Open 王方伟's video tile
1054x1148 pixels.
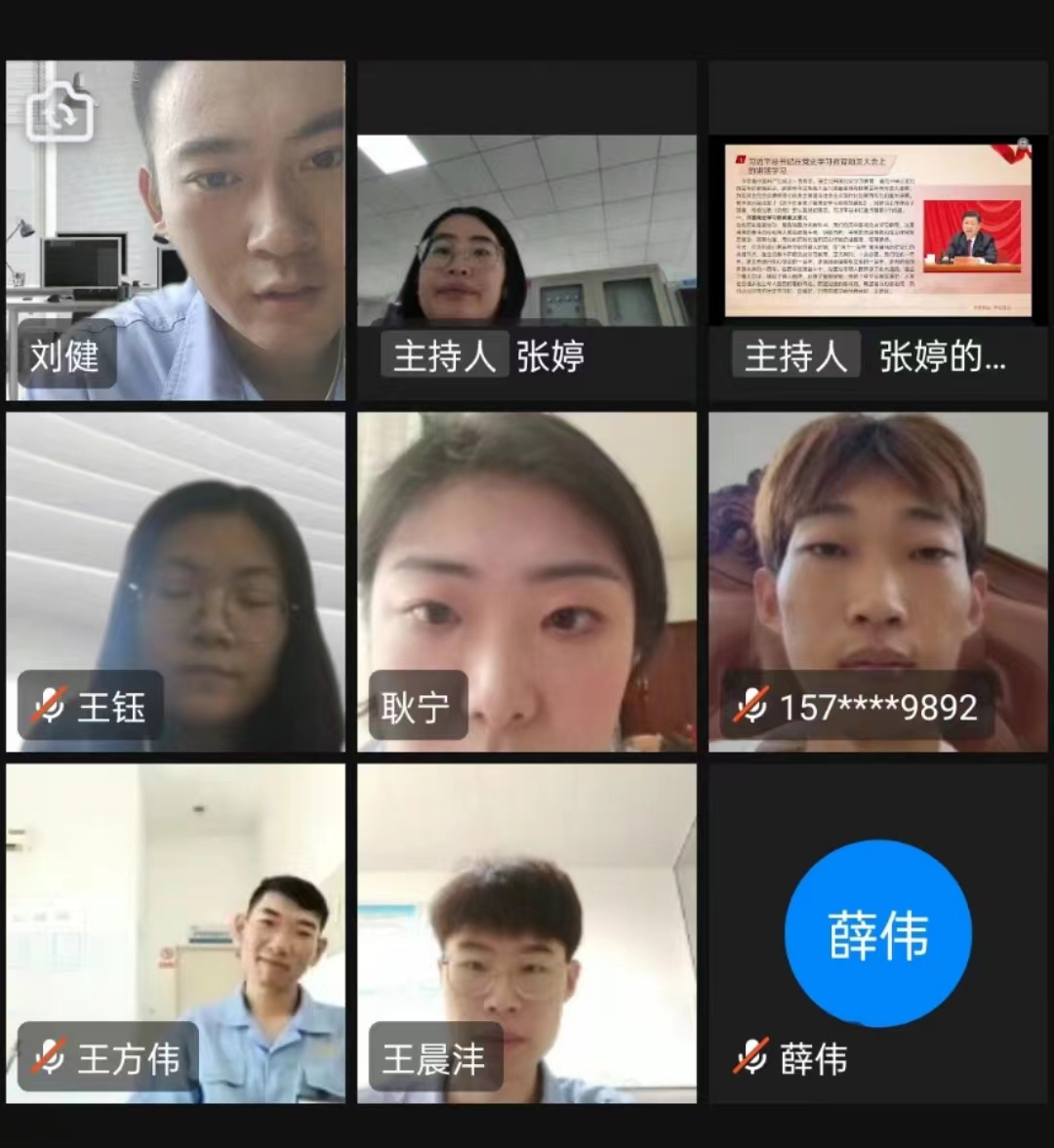pyautogui.click(x=176, y=933)
